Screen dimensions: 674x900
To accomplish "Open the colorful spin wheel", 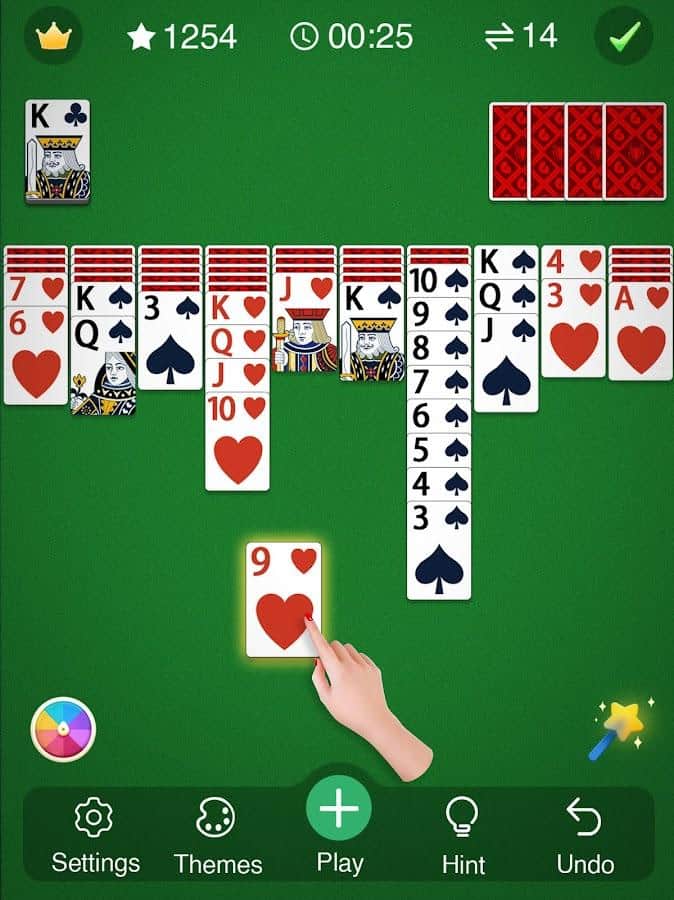I will pyautogui.click(x=63, y=729).
